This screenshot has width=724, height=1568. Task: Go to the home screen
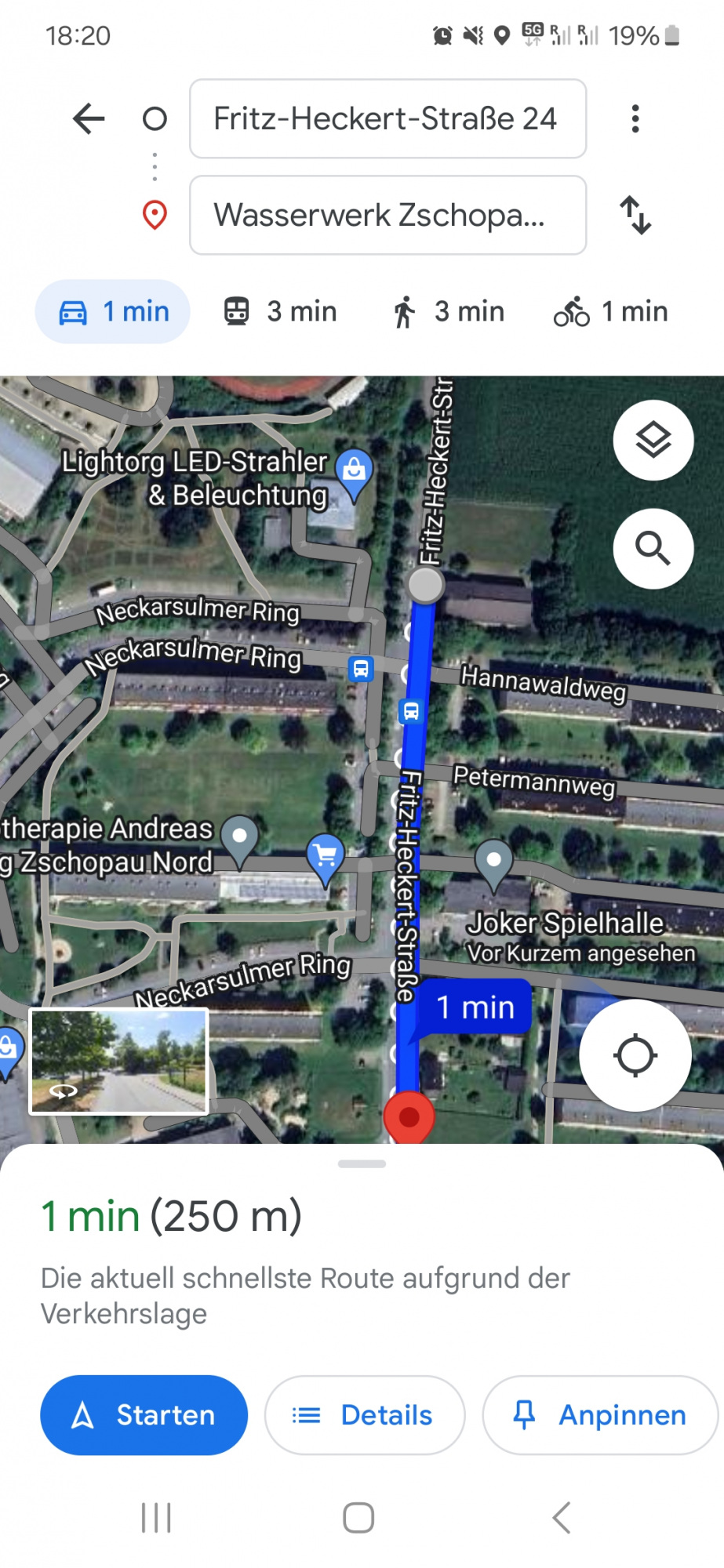tap(358, 1518)
